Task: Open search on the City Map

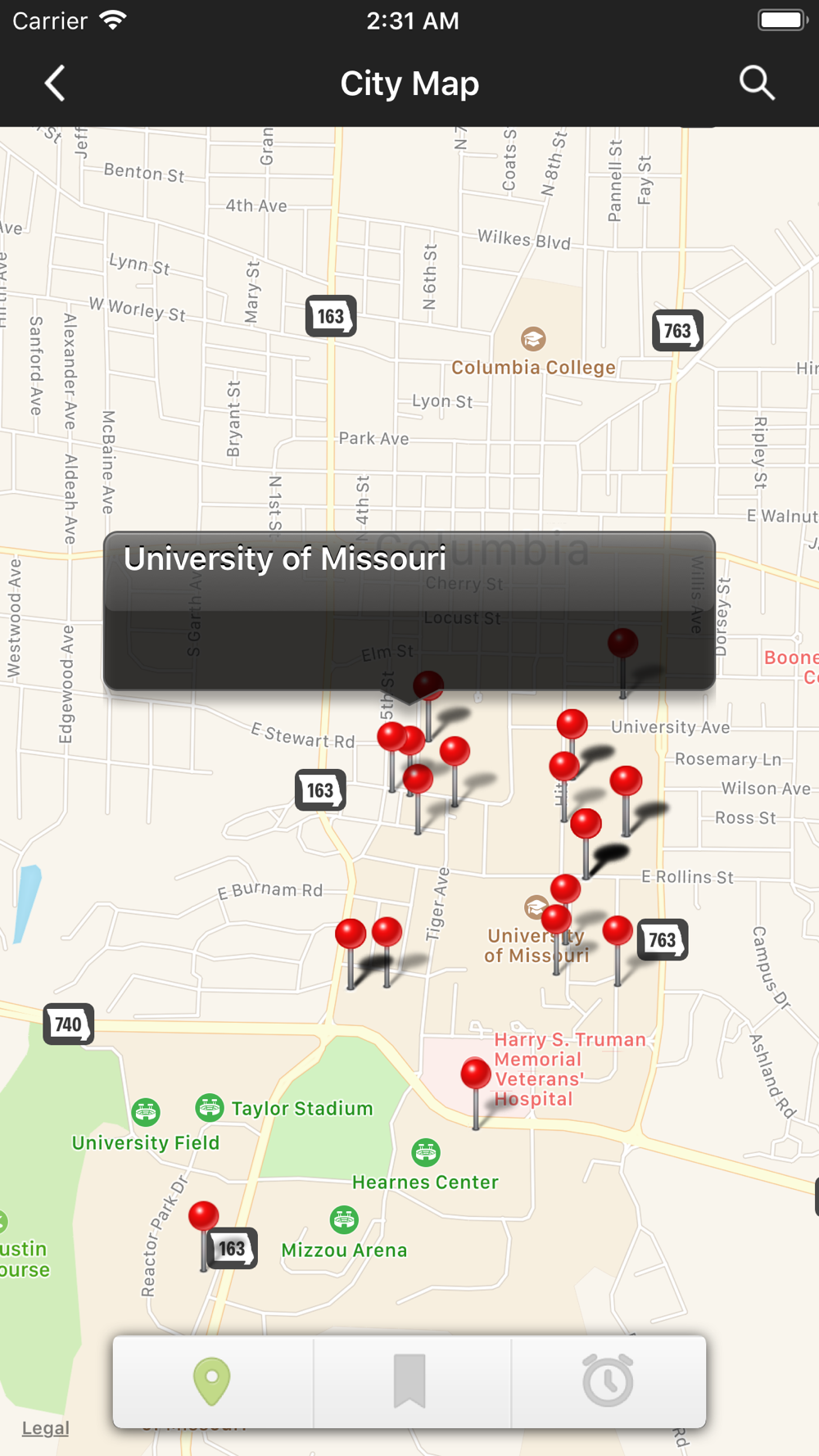Action: pos(756,84)
